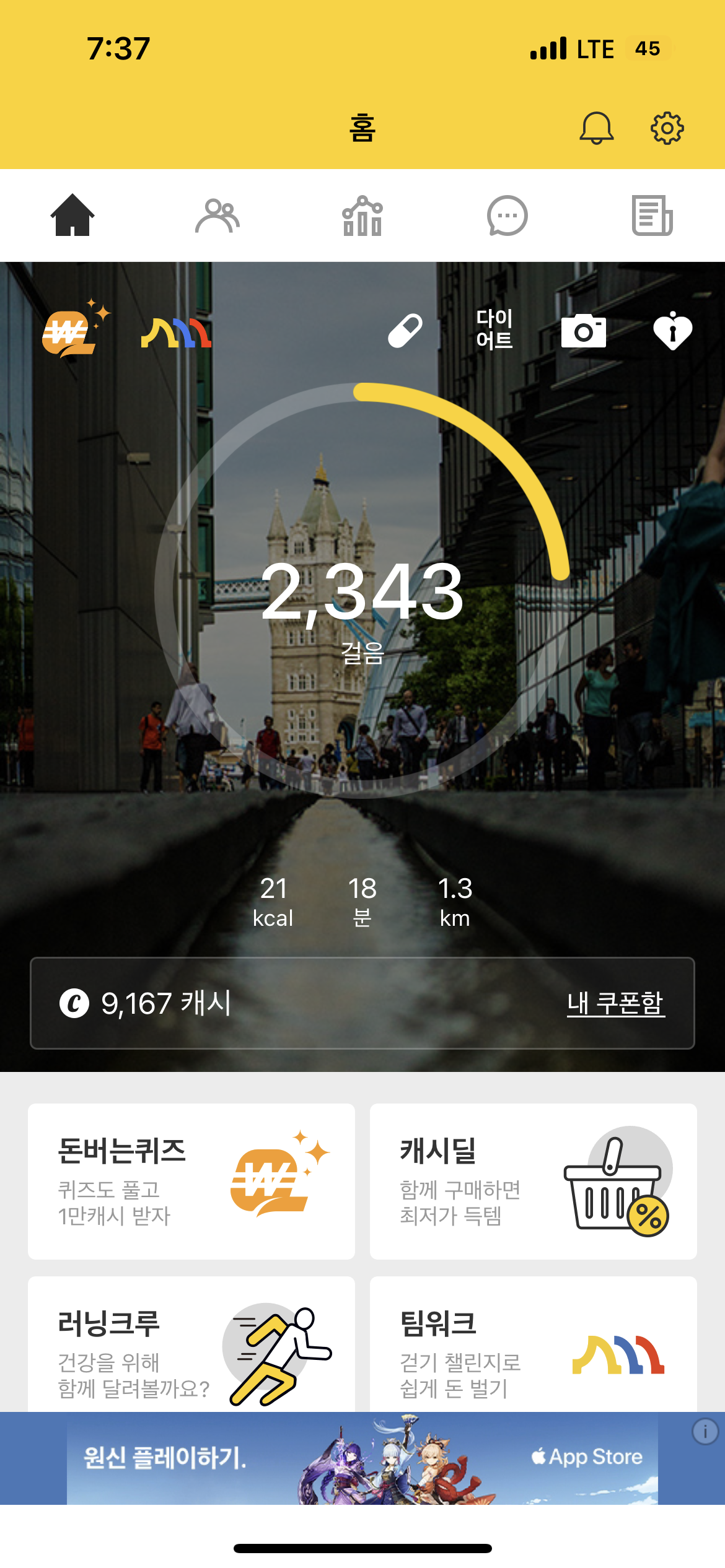725x1568 pixels.
Task: Open the heart info icon
Action: point(672,331)
